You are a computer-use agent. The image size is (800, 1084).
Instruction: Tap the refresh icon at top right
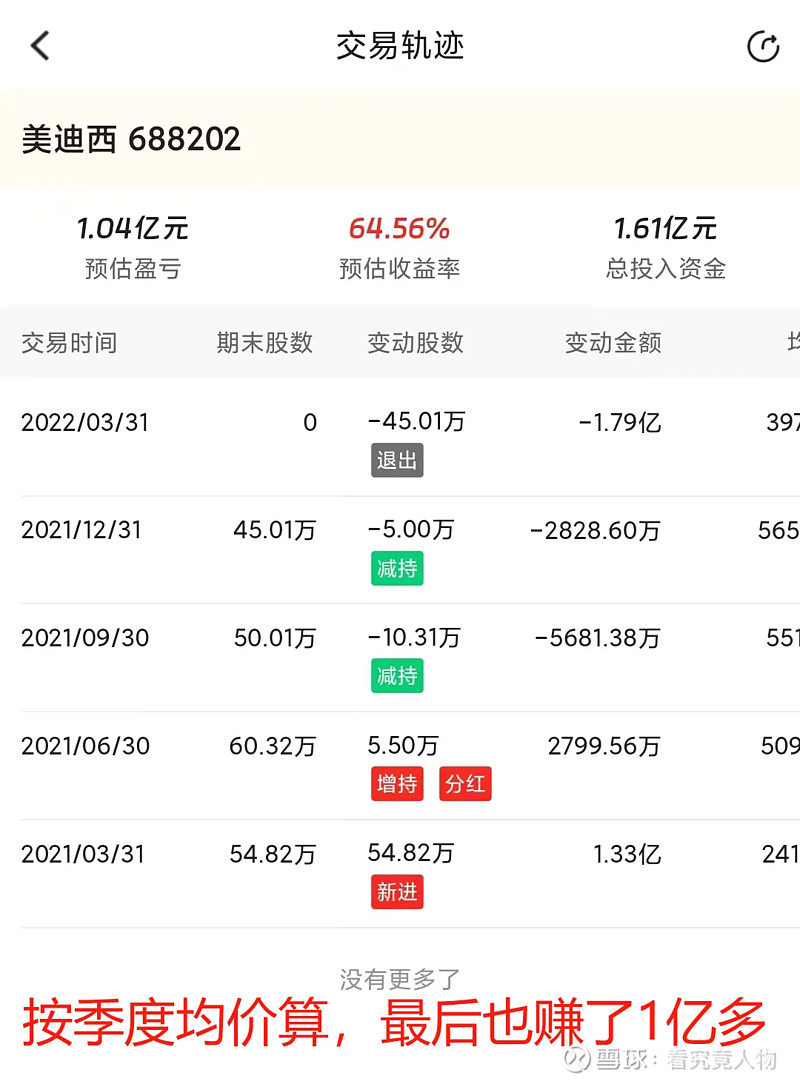coord(763,46)
